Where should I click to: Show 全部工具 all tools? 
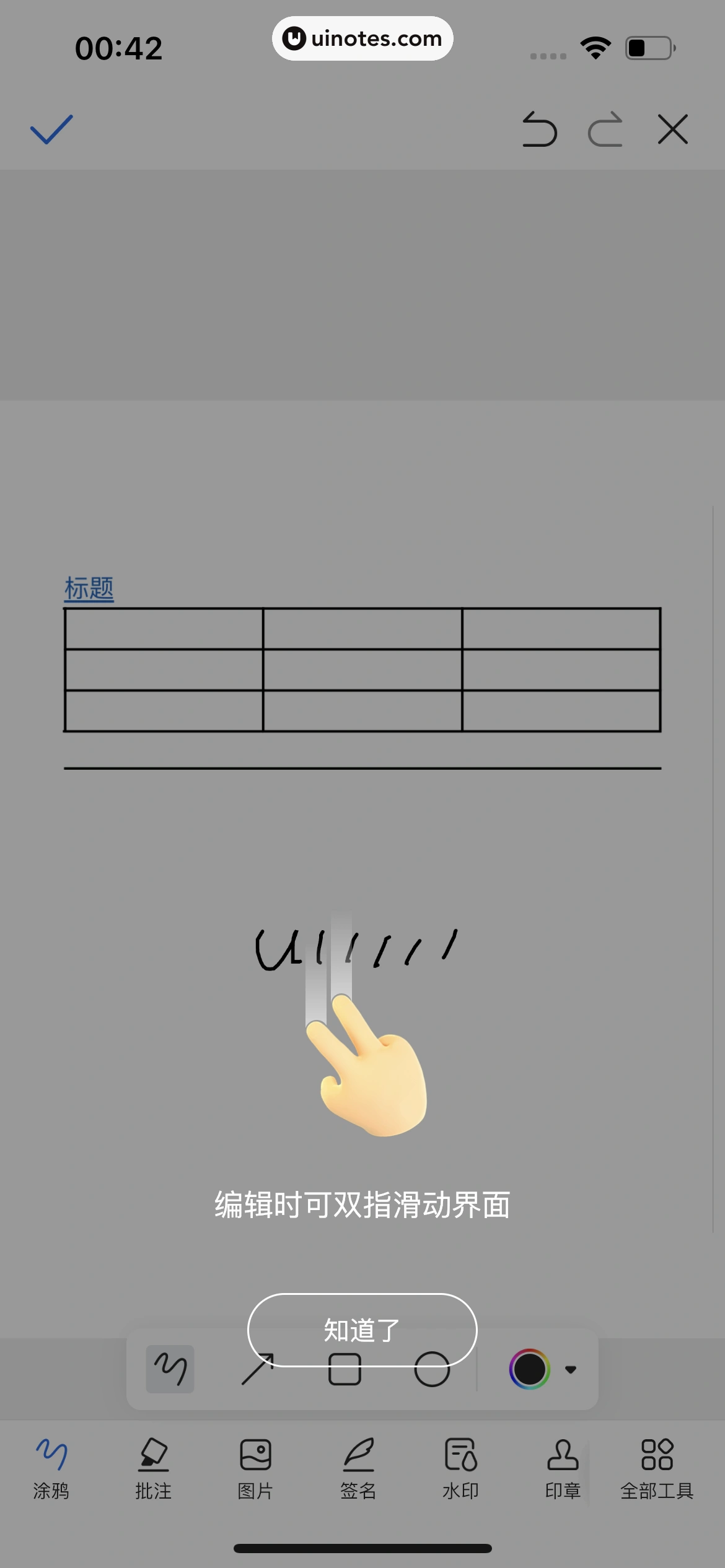coord(657,1469)
